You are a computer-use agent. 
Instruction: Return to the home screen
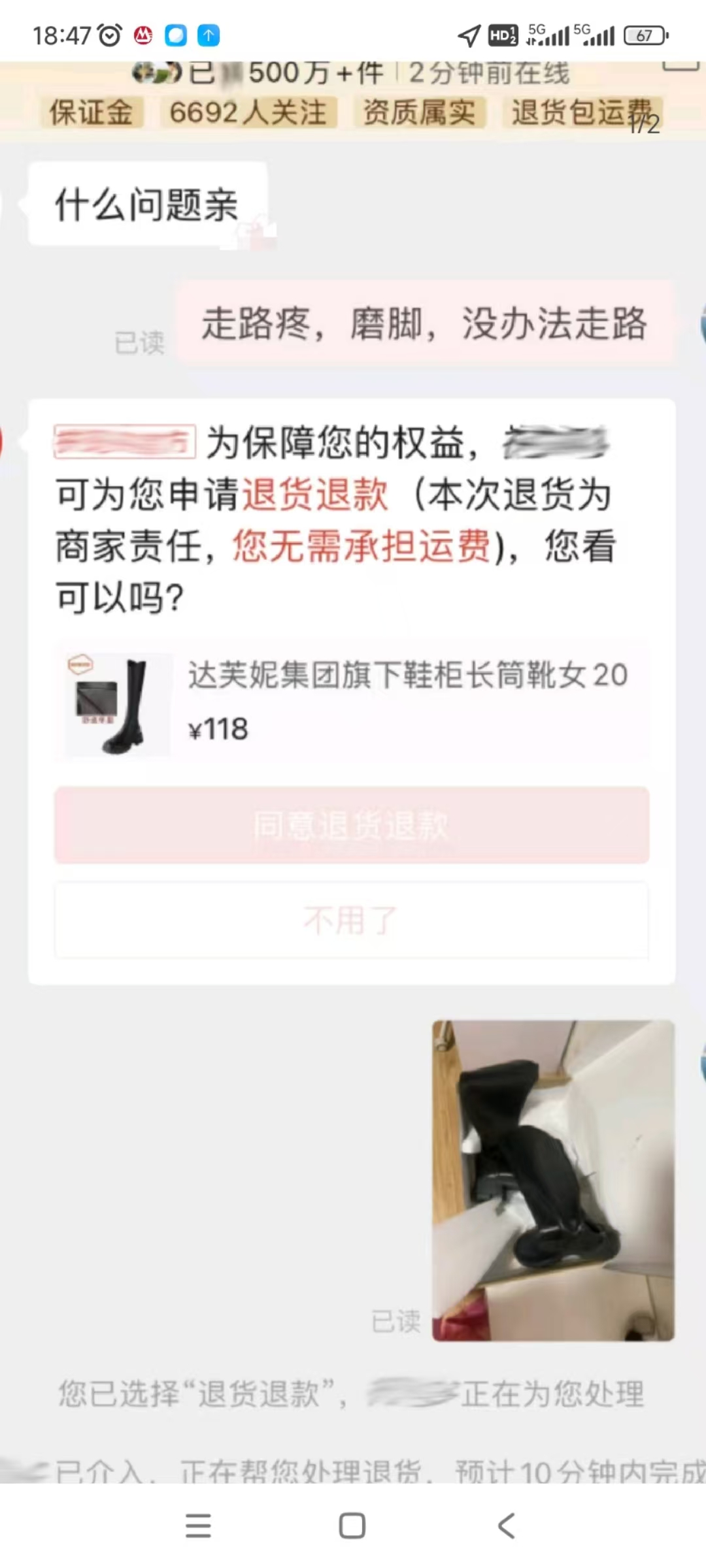click(x=352, y=1526)
